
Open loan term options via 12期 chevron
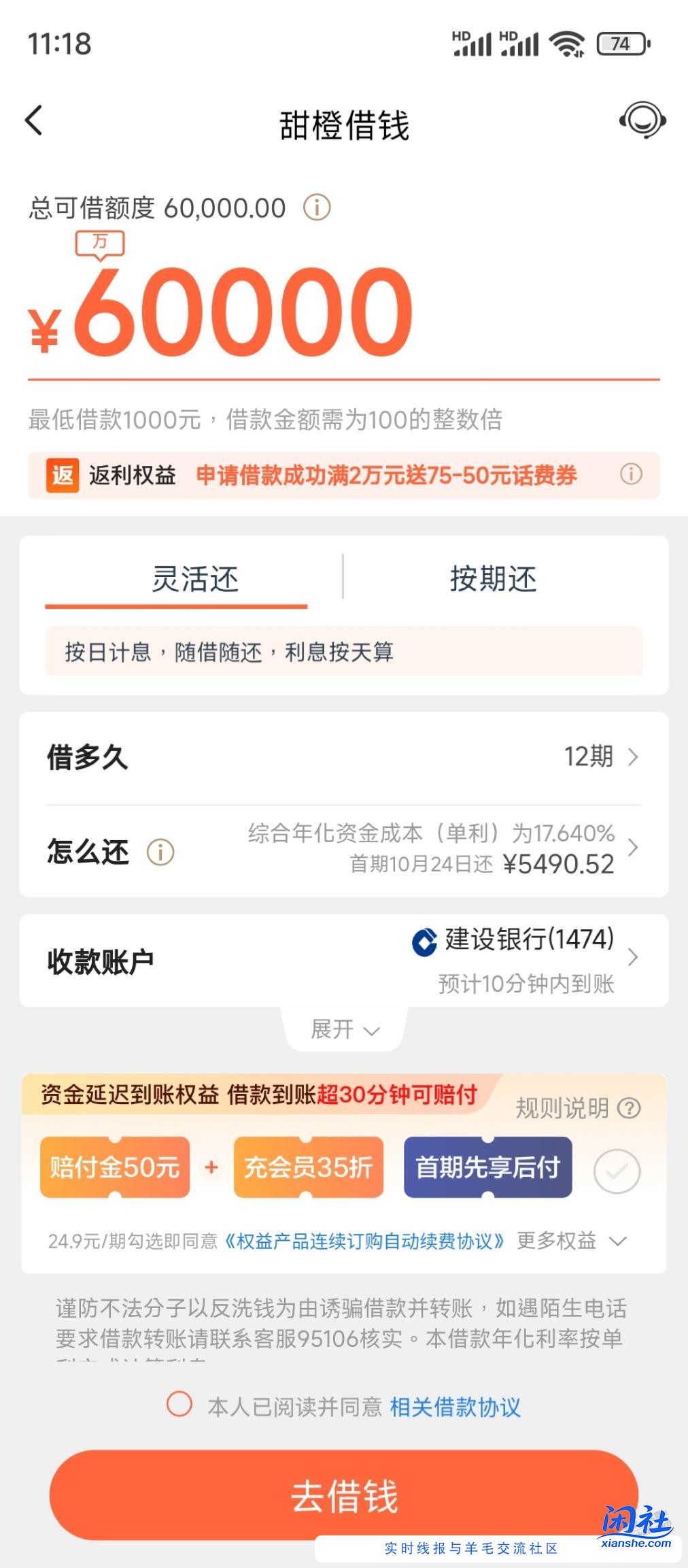coord(632,756)
